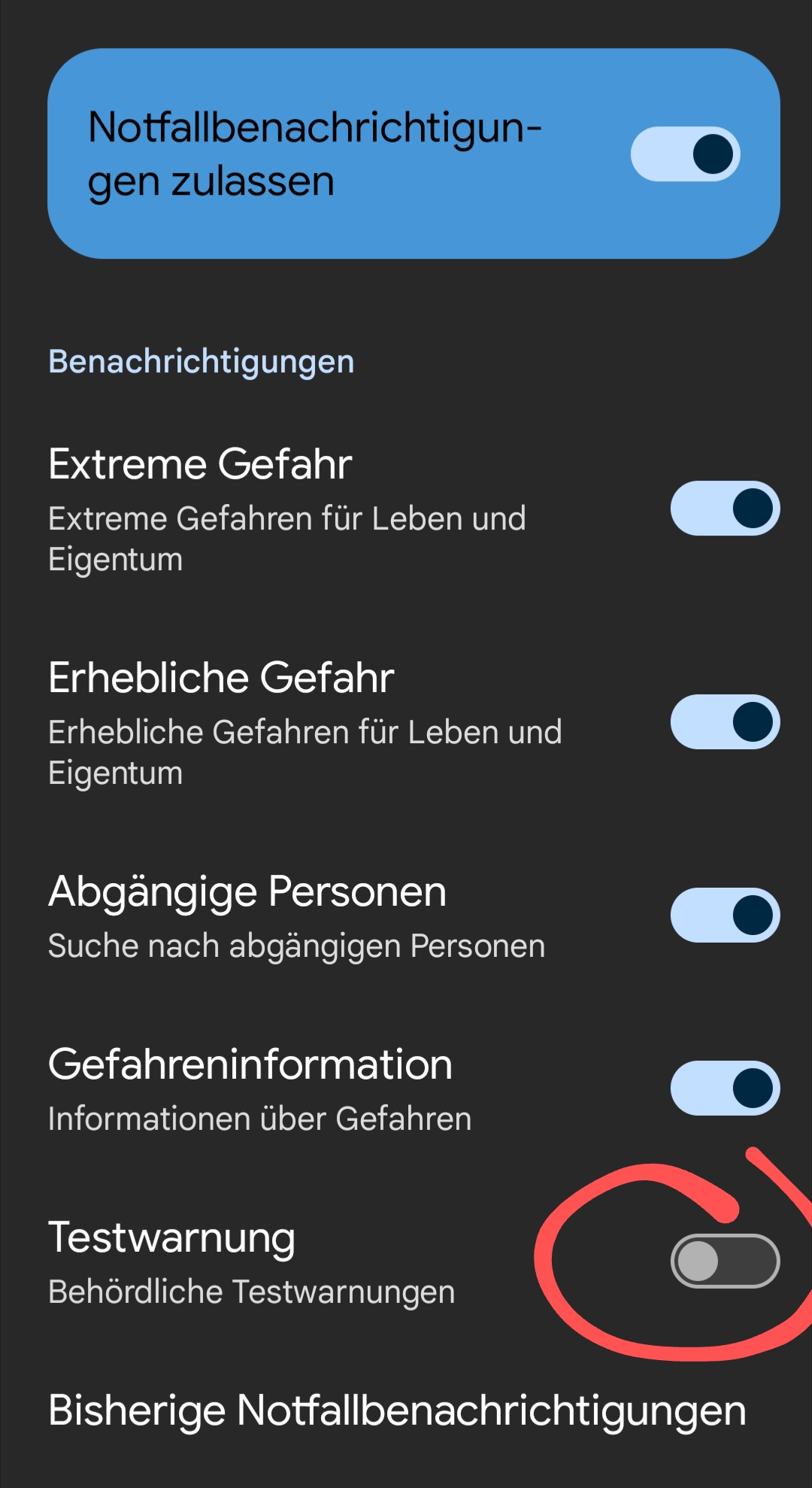Enable the Testwarnung switch
This screenshot has width=812, height=1488.
[725, 1261]
